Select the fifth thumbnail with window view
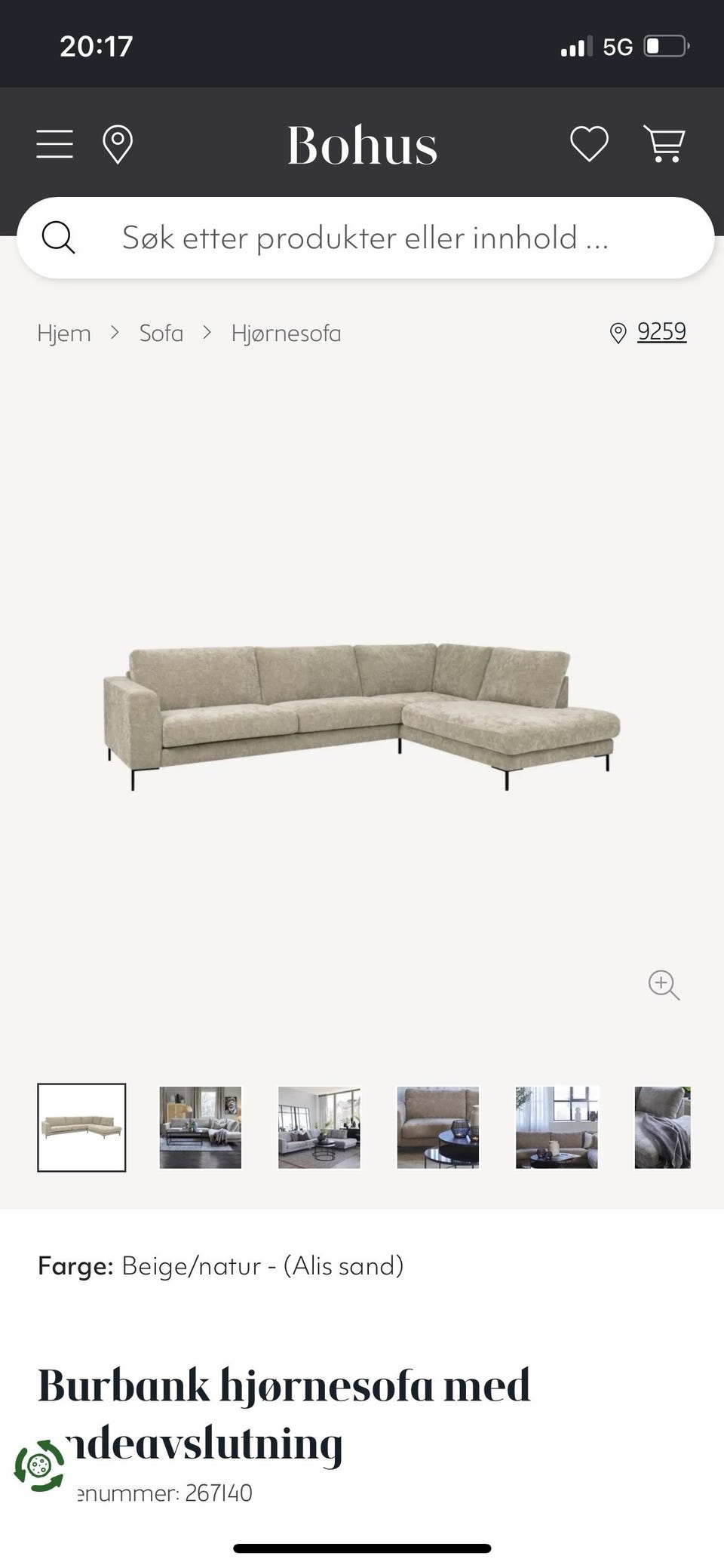The width and height of the screenshot is (724, 1568). point(557,1127)
